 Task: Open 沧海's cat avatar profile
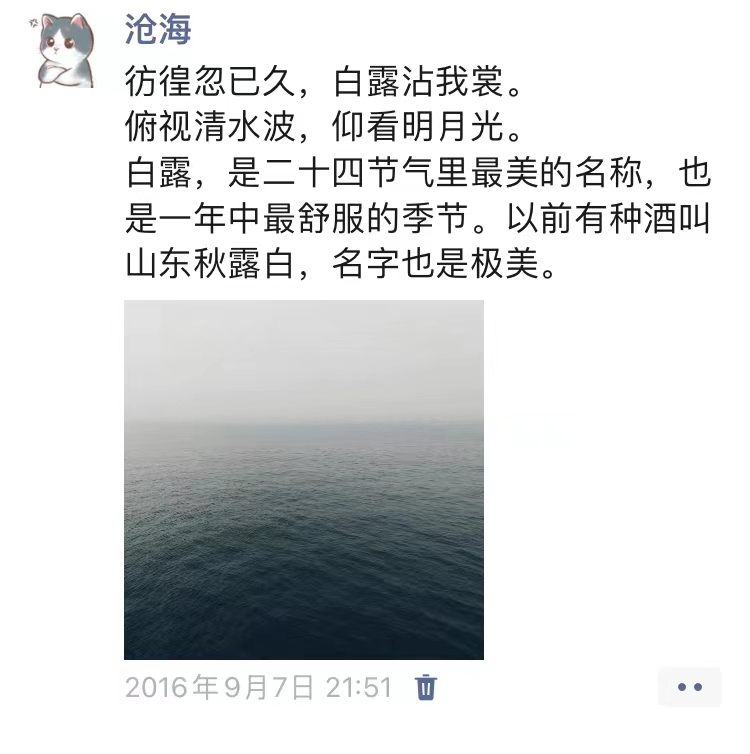click(66, 50)
